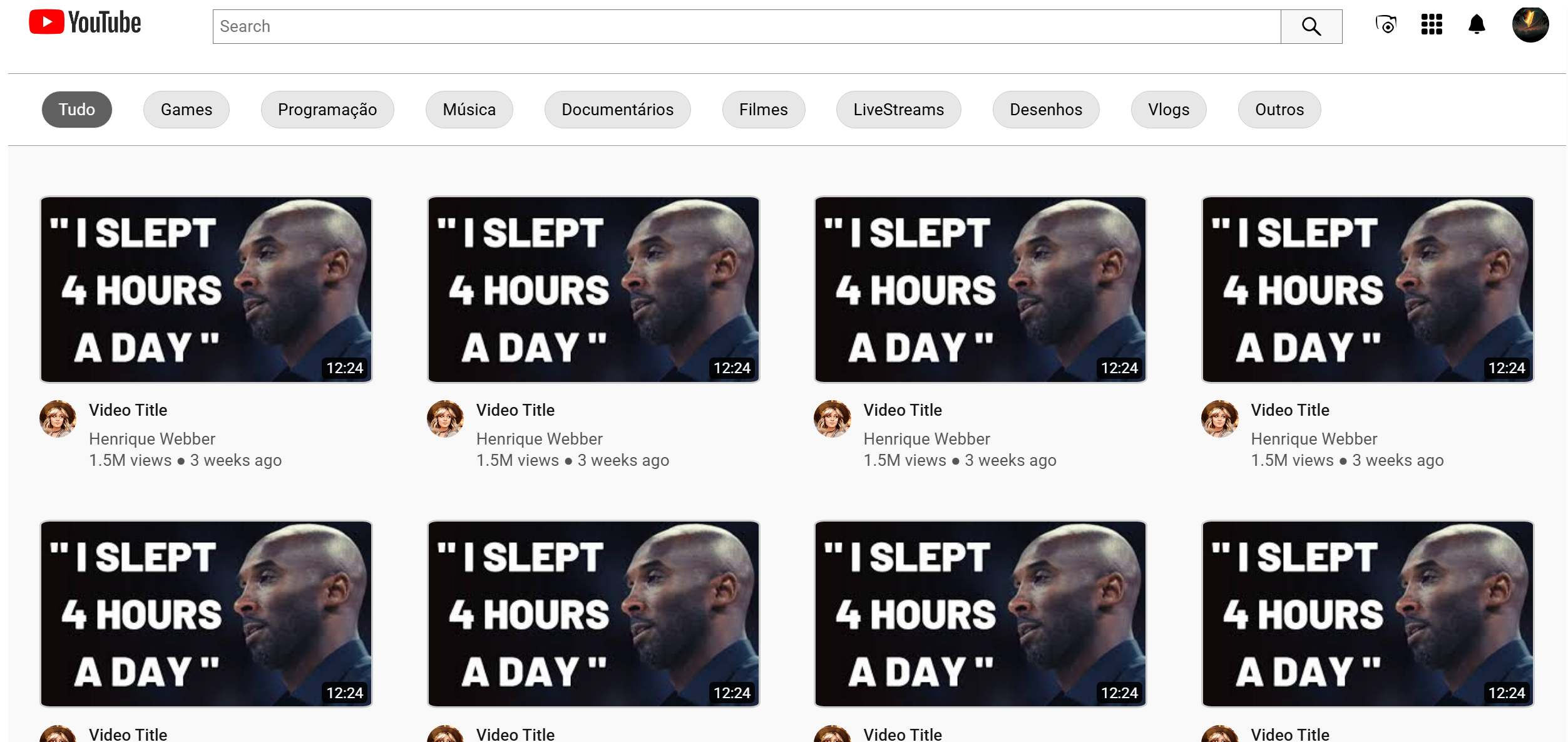Filter videos by Games
The width and height of the screenshot is (1568, 742).
coord(187,110)
